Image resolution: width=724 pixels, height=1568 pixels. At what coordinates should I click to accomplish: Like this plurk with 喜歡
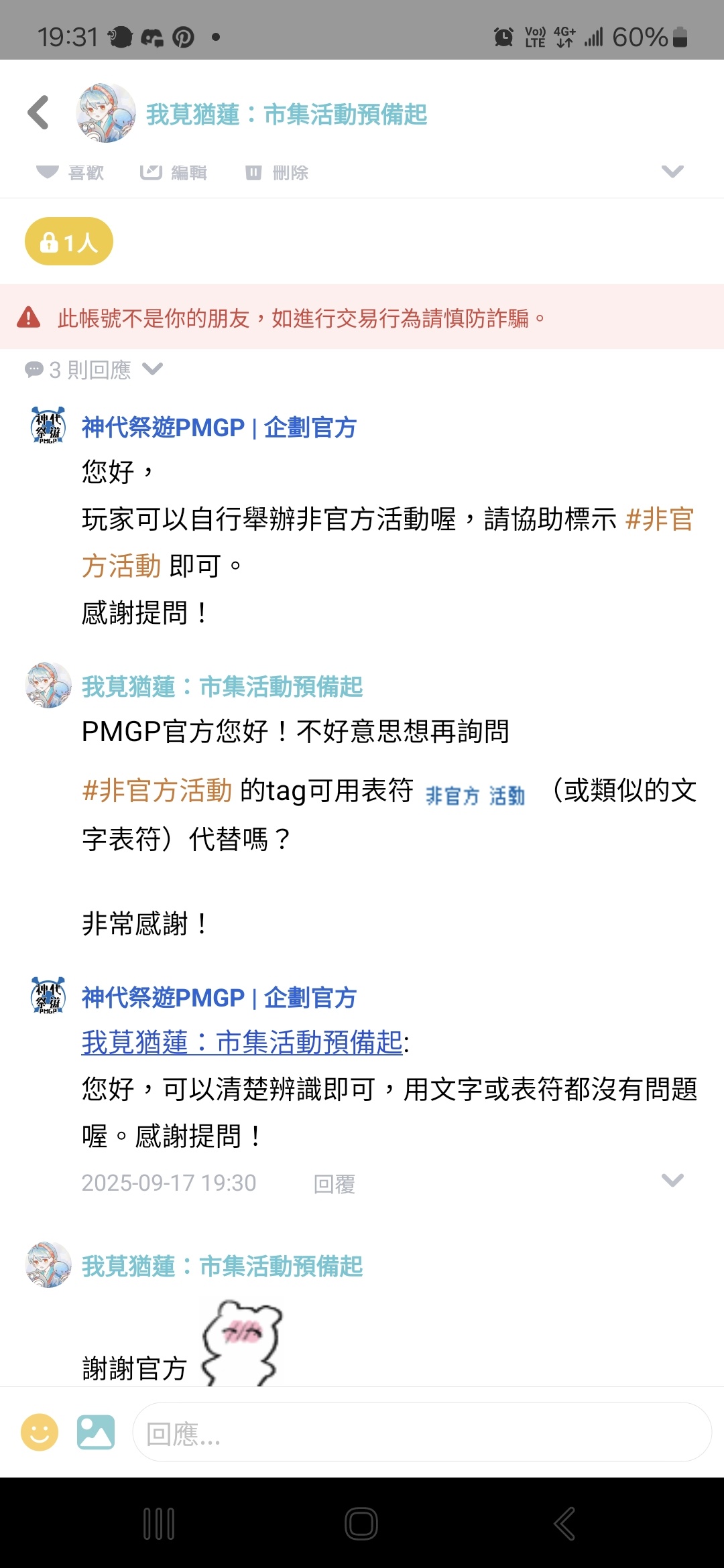(x=70, y=172)
